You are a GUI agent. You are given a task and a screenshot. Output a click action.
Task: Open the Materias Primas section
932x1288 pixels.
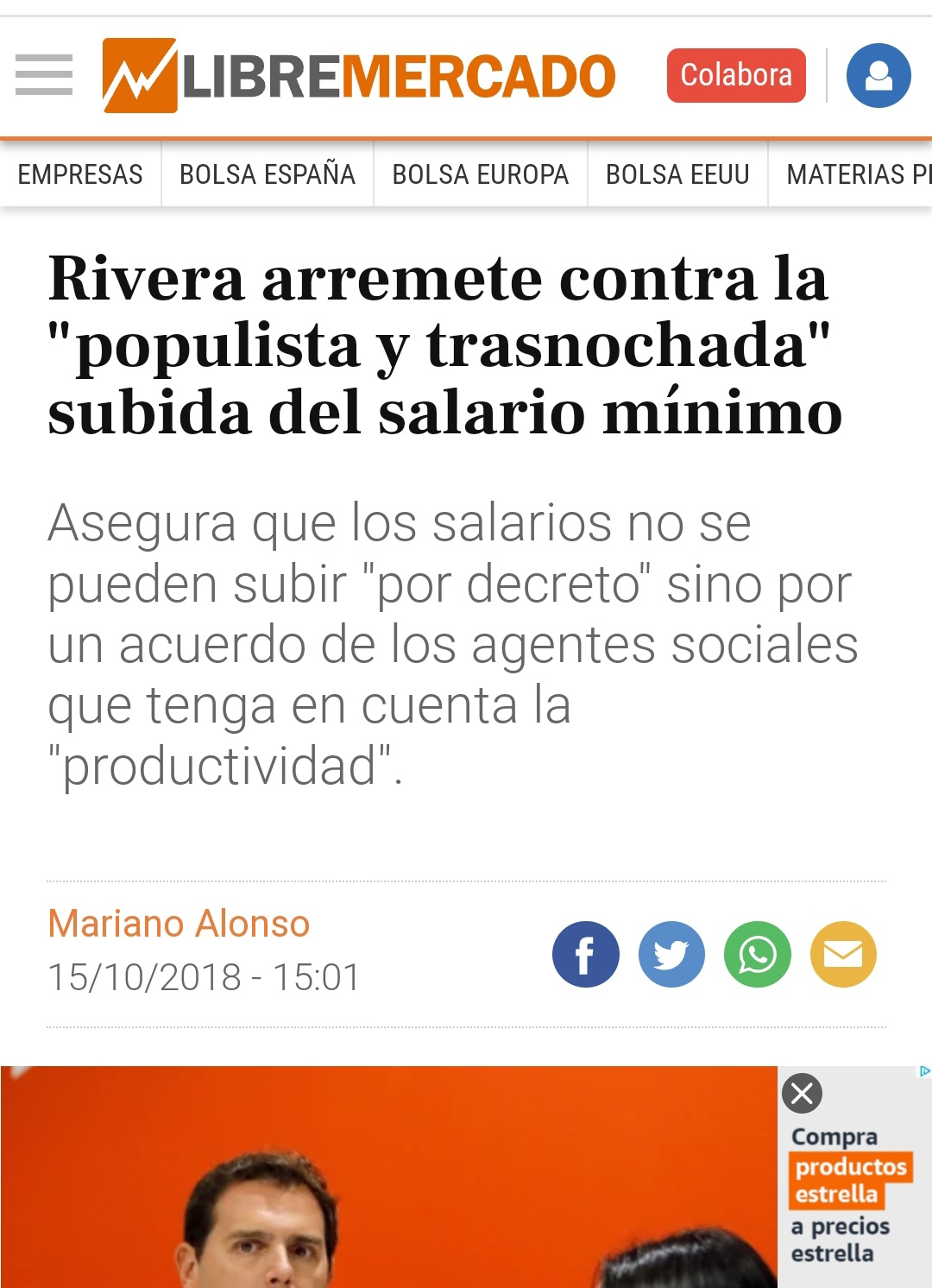[854, 174]
